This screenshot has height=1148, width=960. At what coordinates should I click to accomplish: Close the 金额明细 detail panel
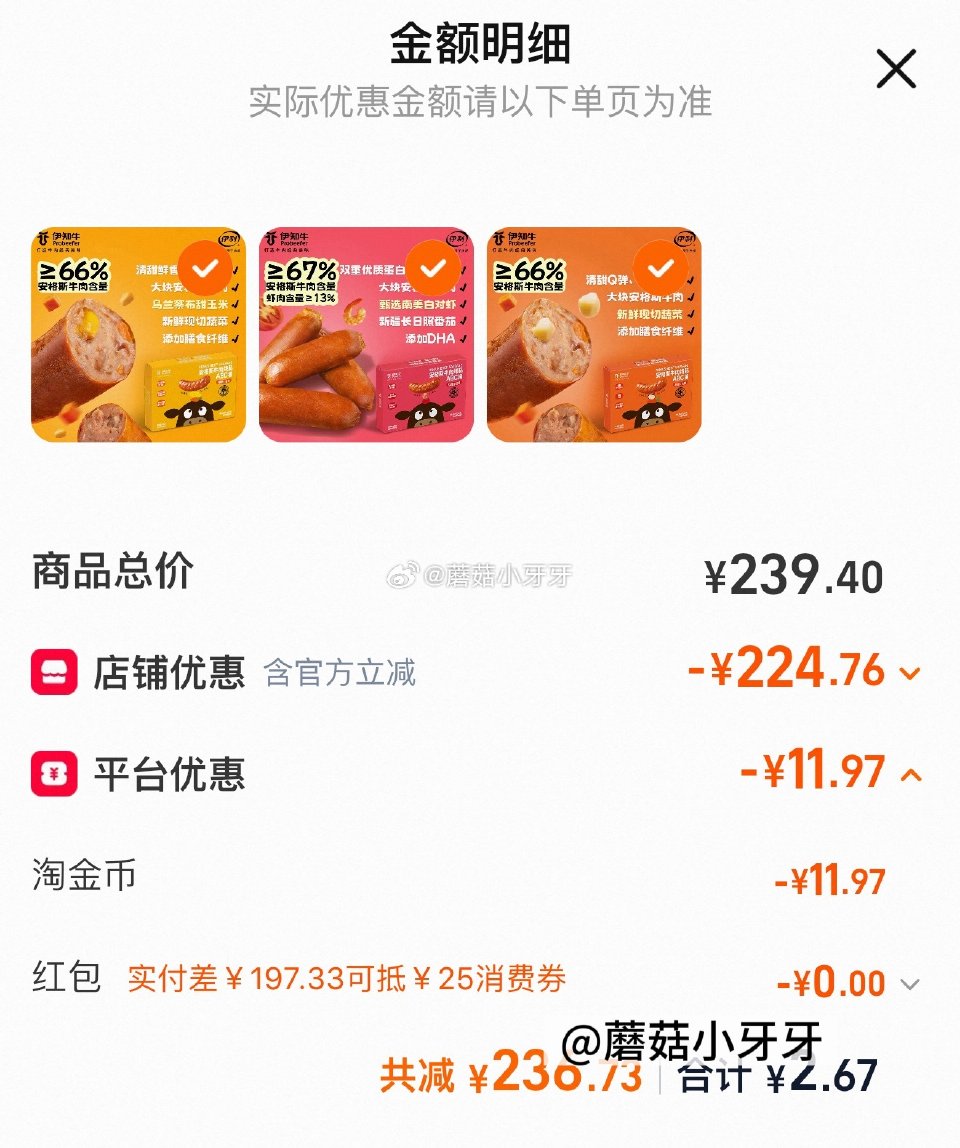pos(896,70)
